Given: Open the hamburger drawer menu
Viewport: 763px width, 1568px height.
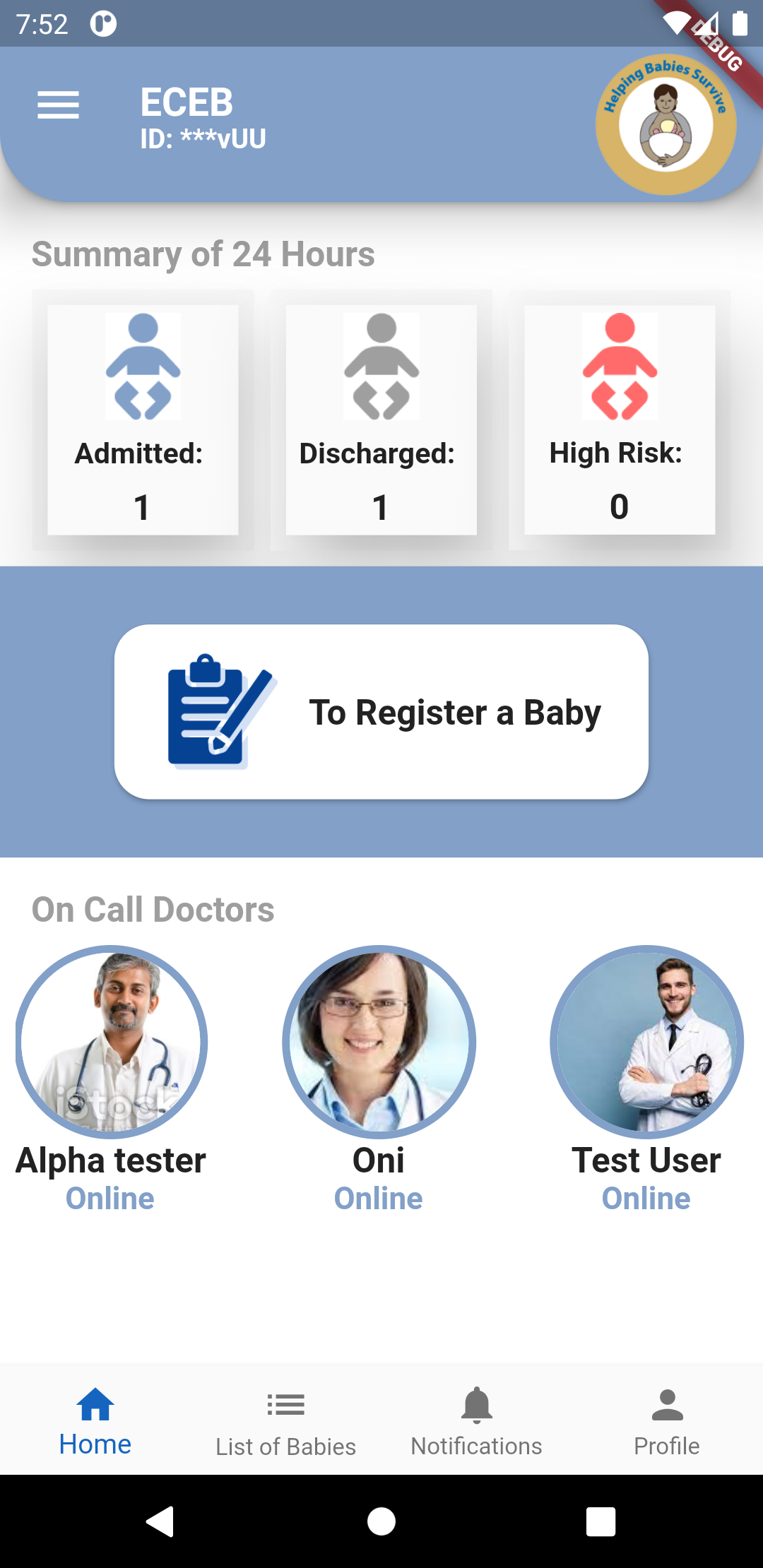Looking at the screenshot, I should 58,105.
